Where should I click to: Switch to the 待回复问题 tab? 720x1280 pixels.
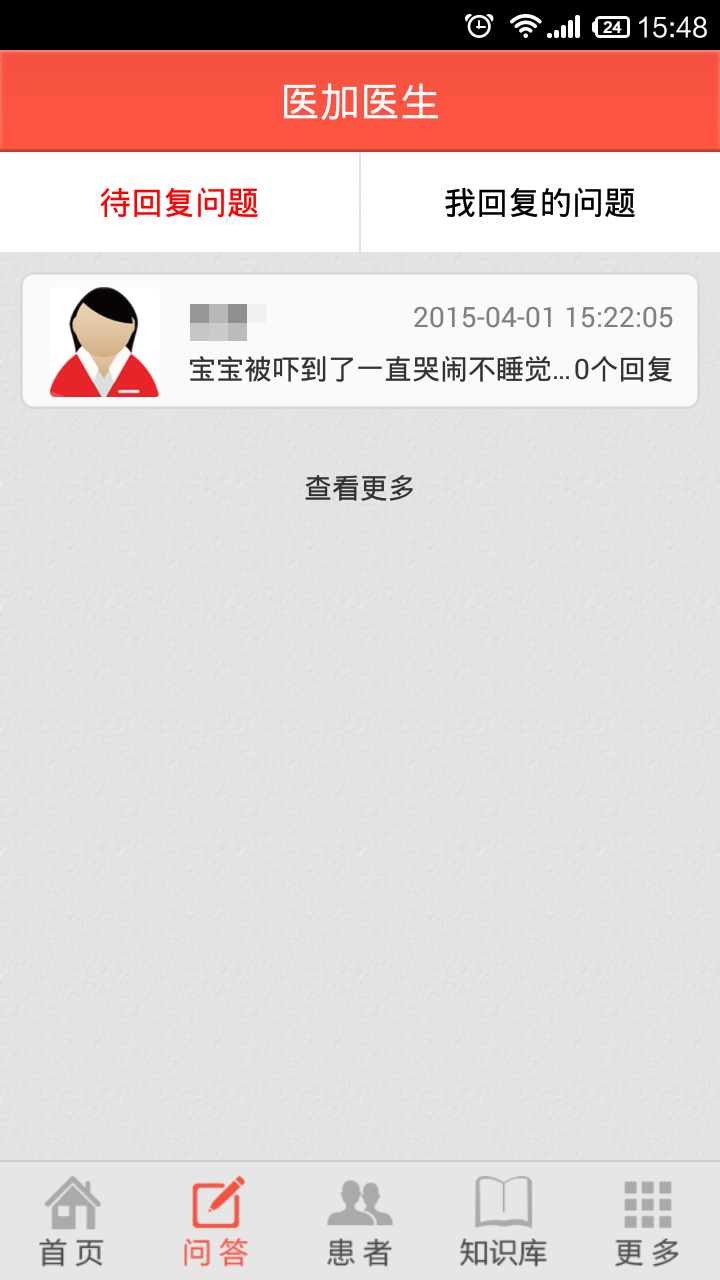click(x=180, y=203)
